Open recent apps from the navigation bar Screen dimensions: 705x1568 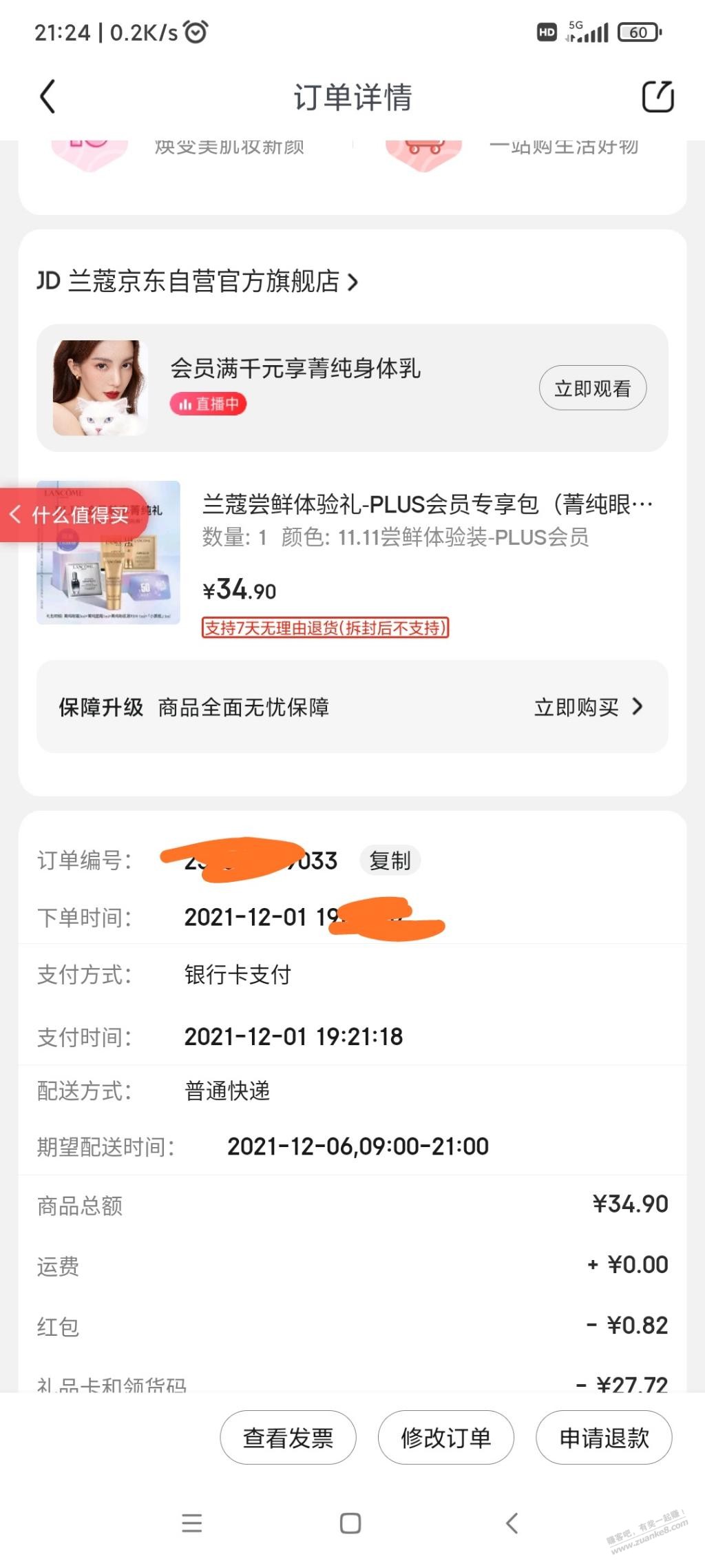click(x=192, y=1523)
